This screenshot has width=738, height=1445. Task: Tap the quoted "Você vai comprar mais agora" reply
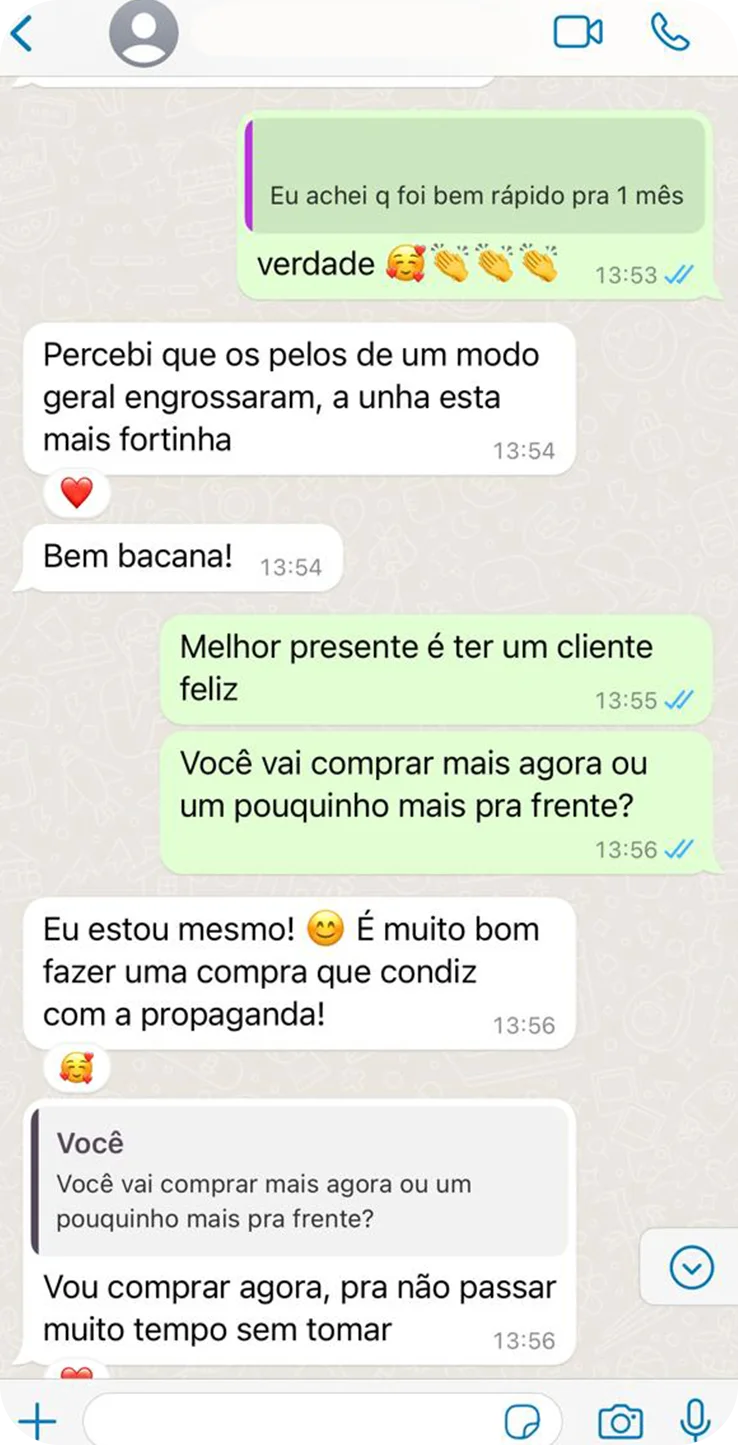click(x=301, y=1180)
